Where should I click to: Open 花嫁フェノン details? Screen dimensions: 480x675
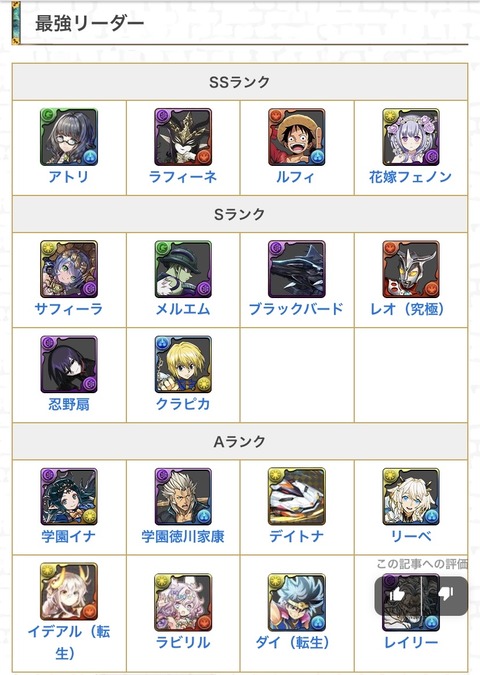410,176
